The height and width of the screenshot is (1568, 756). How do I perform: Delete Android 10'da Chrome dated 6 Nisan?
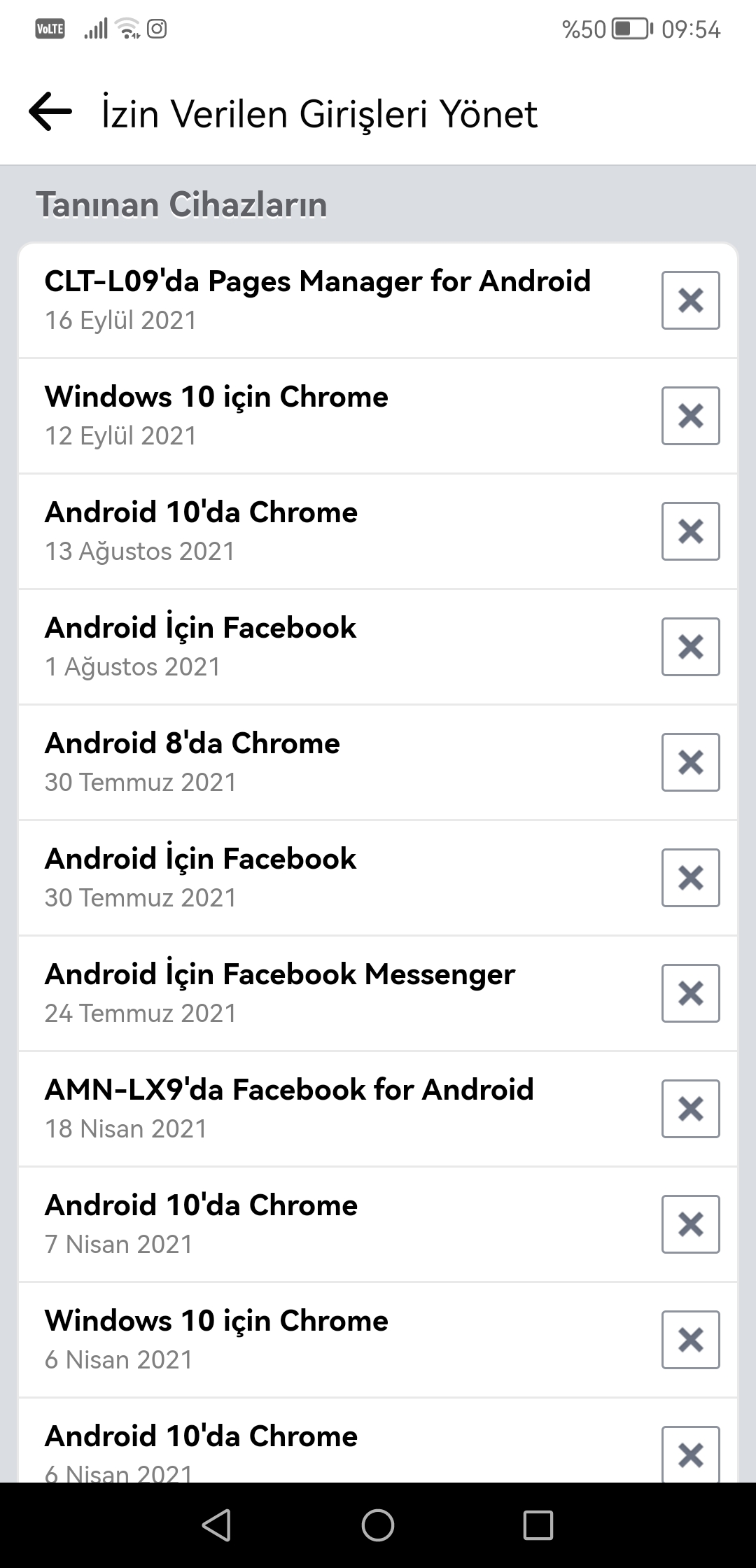click(690, 1454)
